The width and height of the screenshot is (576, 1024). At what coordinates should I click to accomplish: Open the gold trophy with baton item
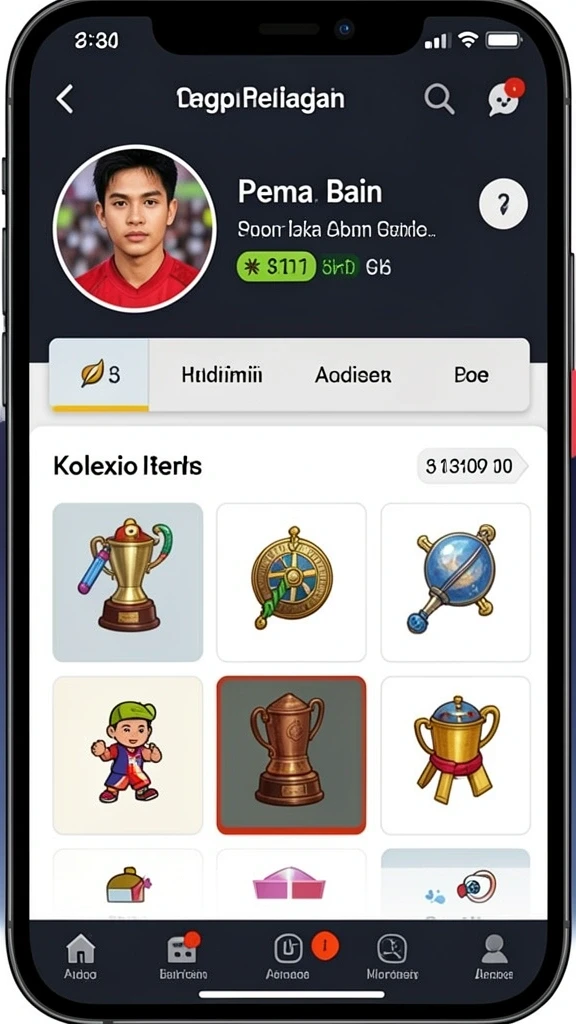tap(128, 583)
